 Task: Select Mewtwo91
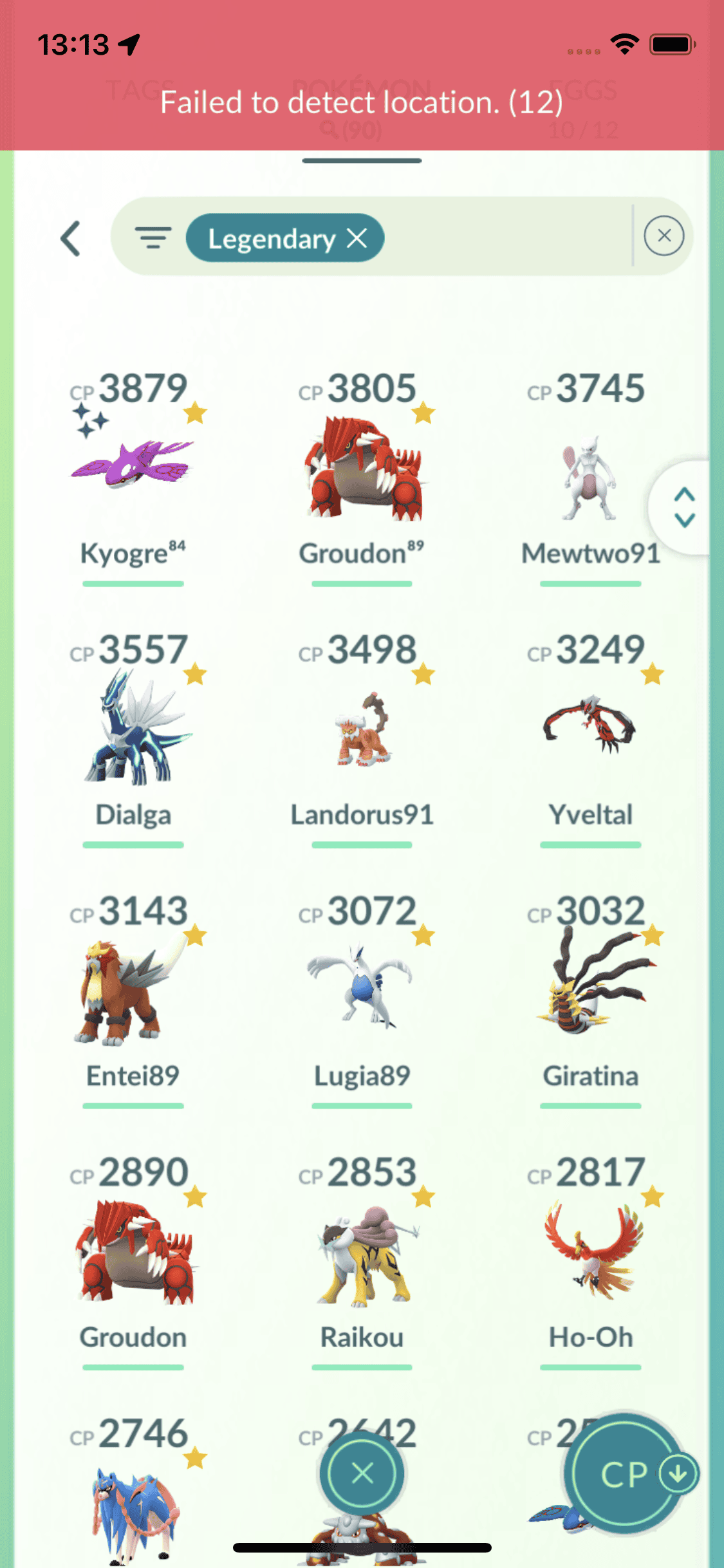[x=590, y=476]
